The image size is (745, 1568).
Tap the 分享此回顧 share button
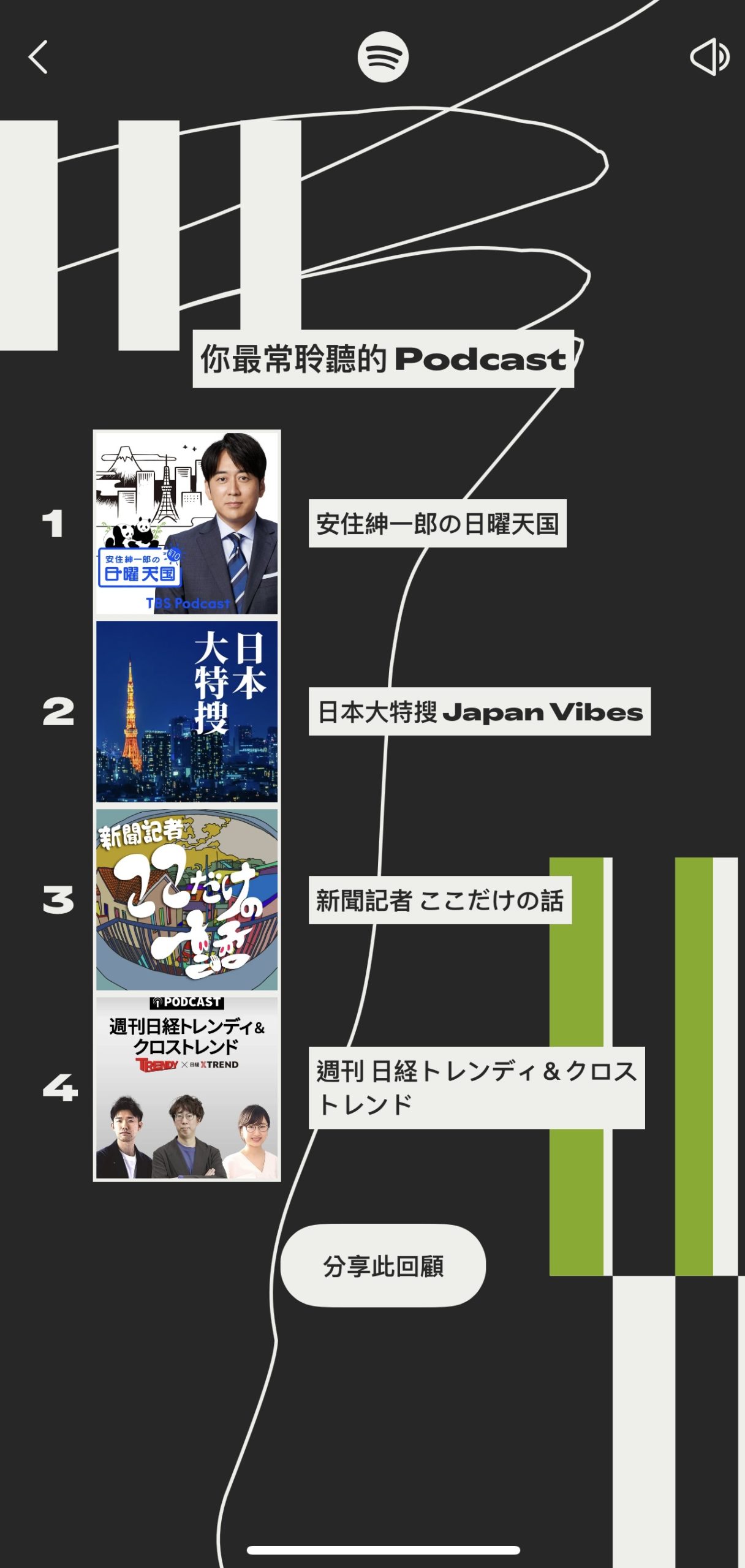(383, 1266)
